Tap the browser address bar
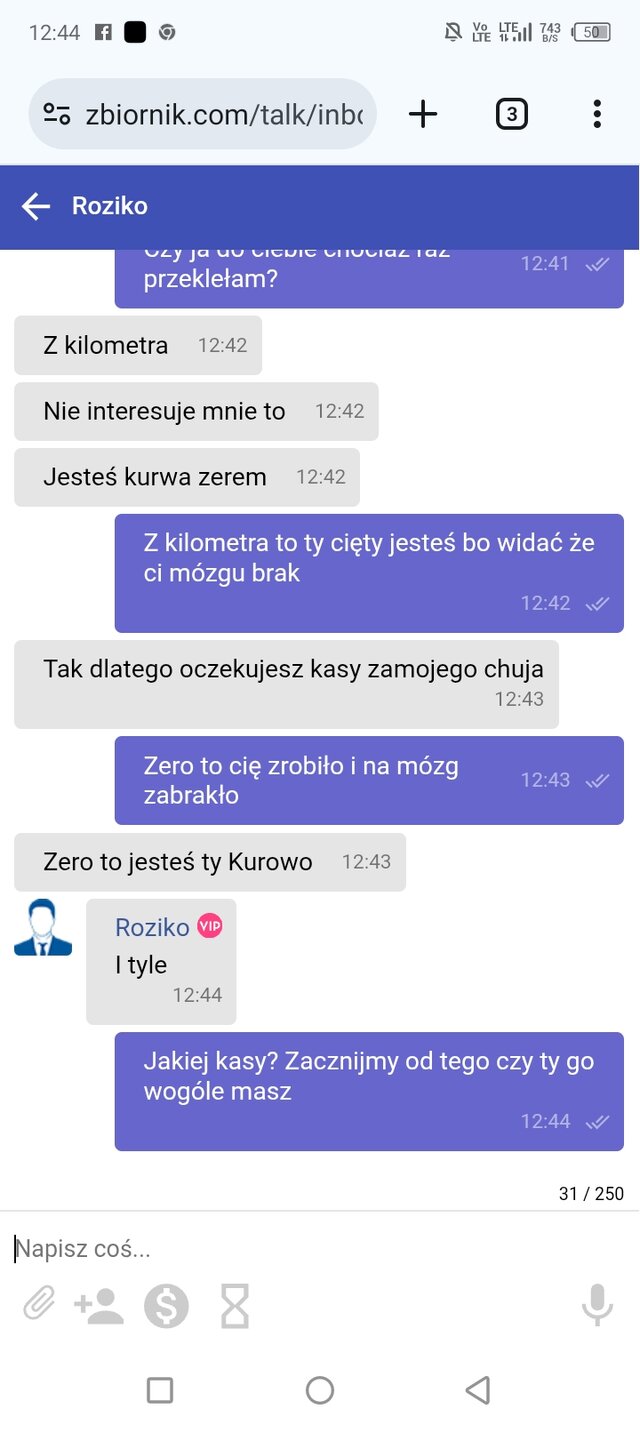This screenshot has width=640, height=1433. (203, 114)
